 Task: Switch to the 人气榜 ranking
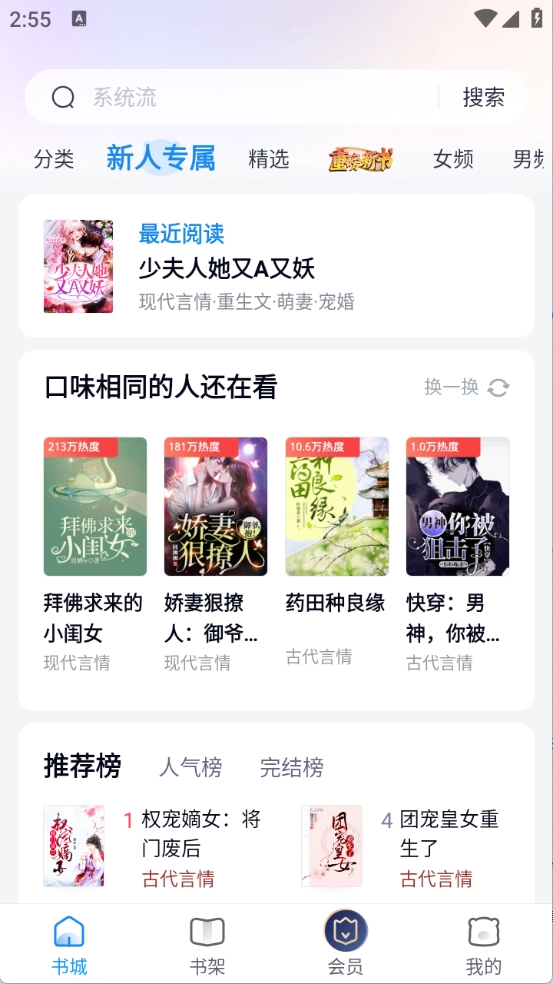click(190, 767)
